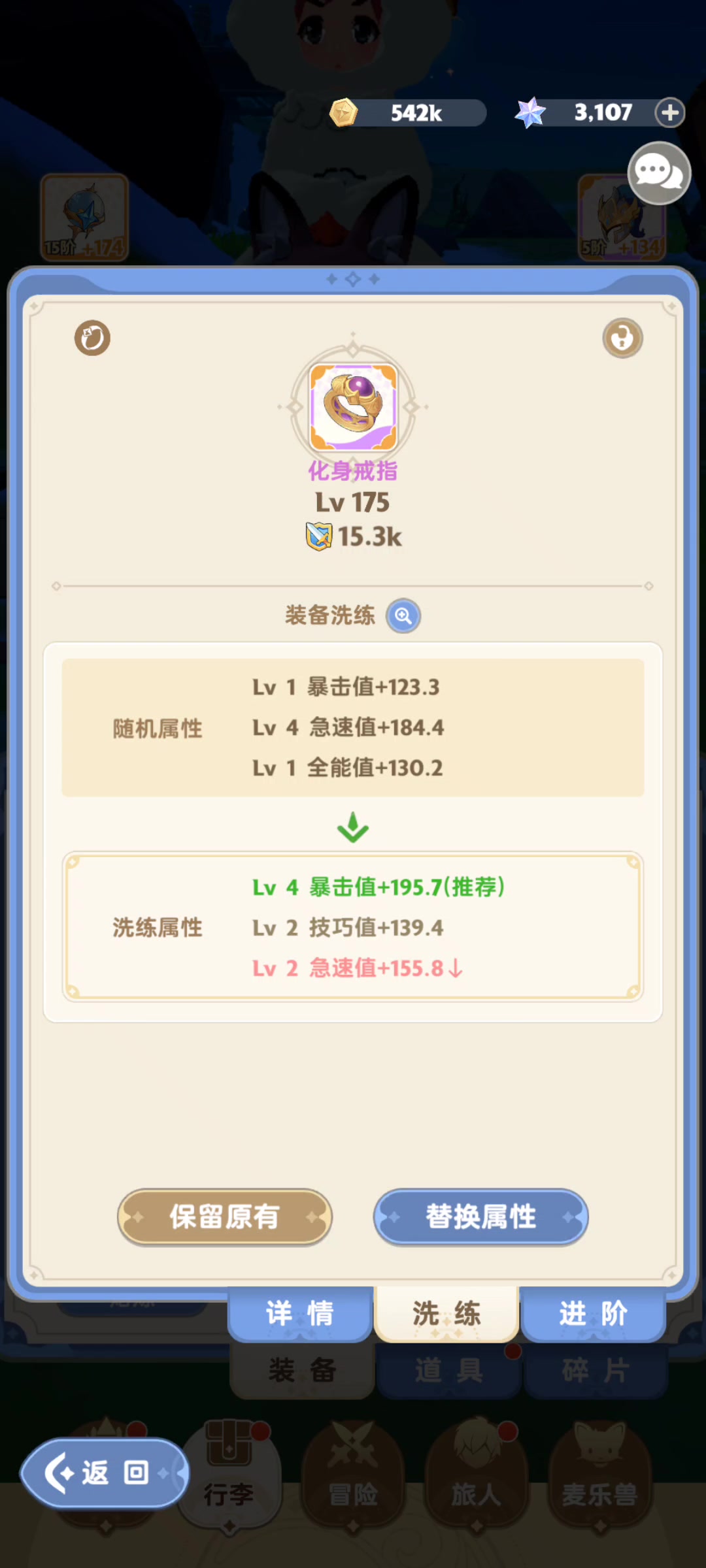Switch to the 详情 tab
The width and height of the screenshot is (706, 1568).
coord(300,1314)
